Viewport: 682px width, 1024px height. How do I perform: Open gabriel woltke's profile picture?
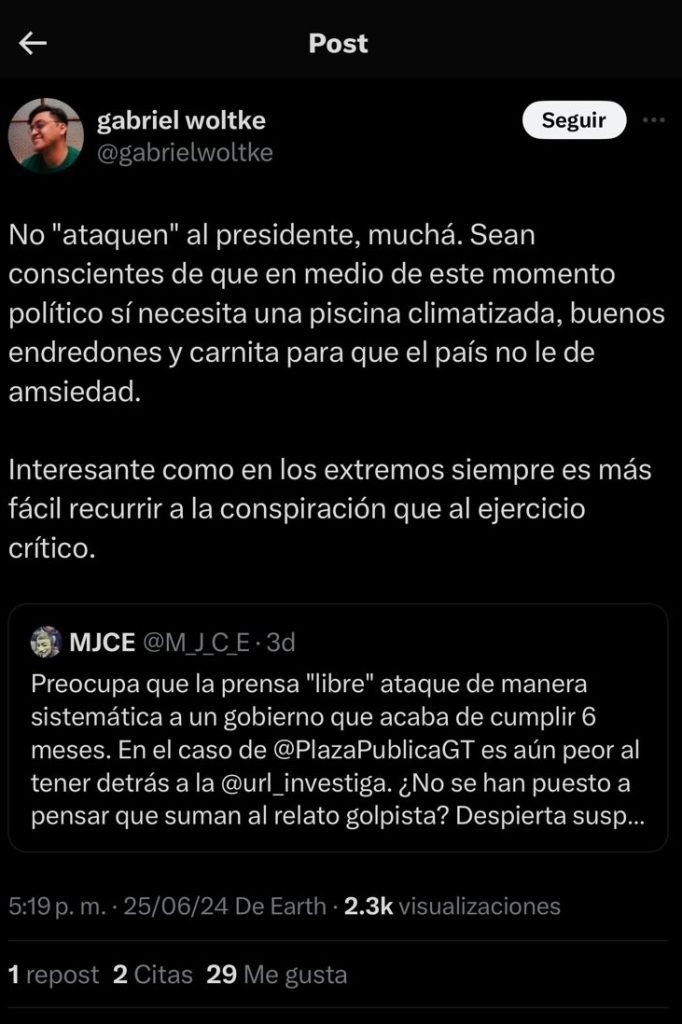(x=46, y=136)
